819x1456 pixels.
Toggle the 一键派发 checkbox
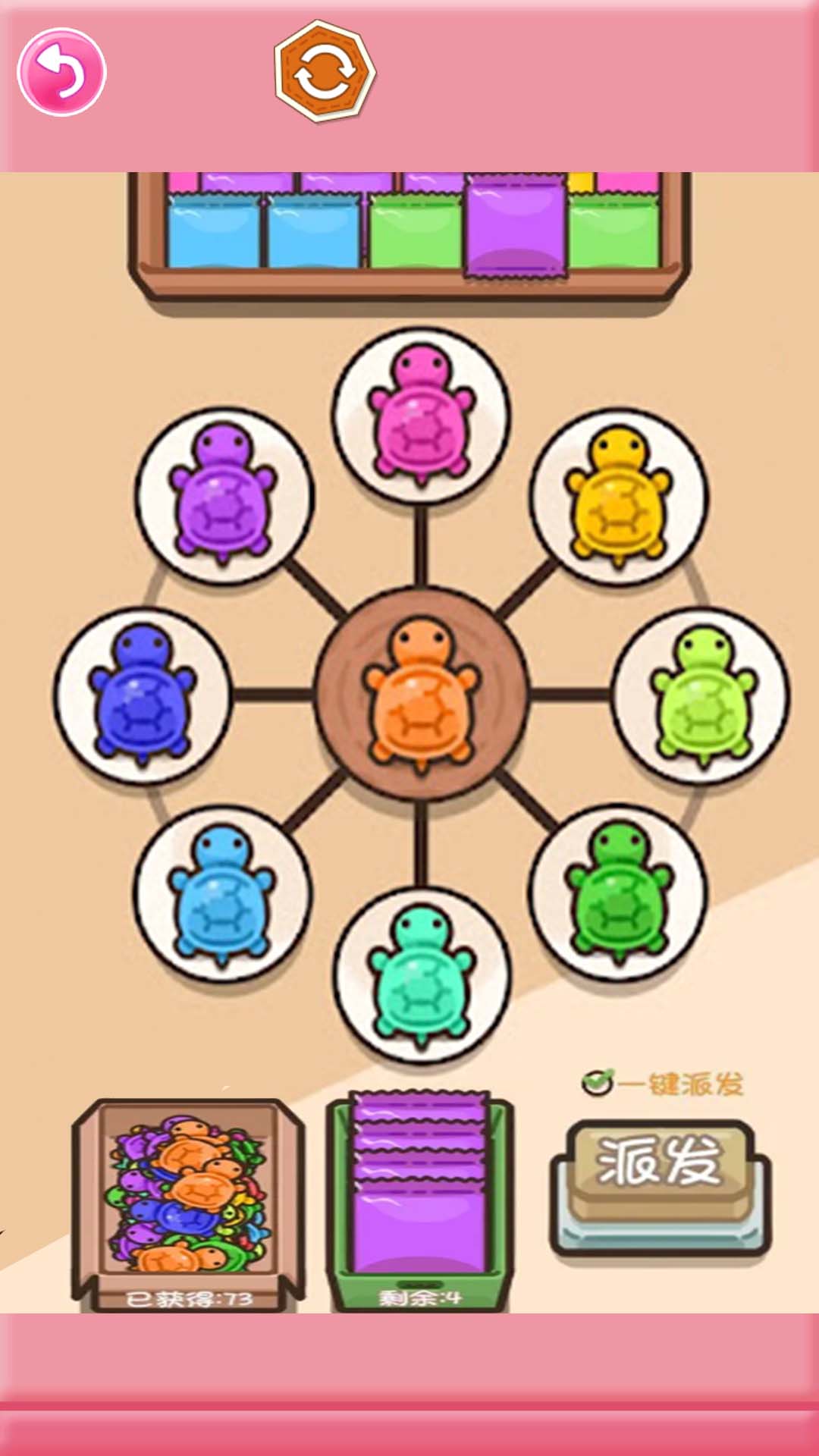598,1082
